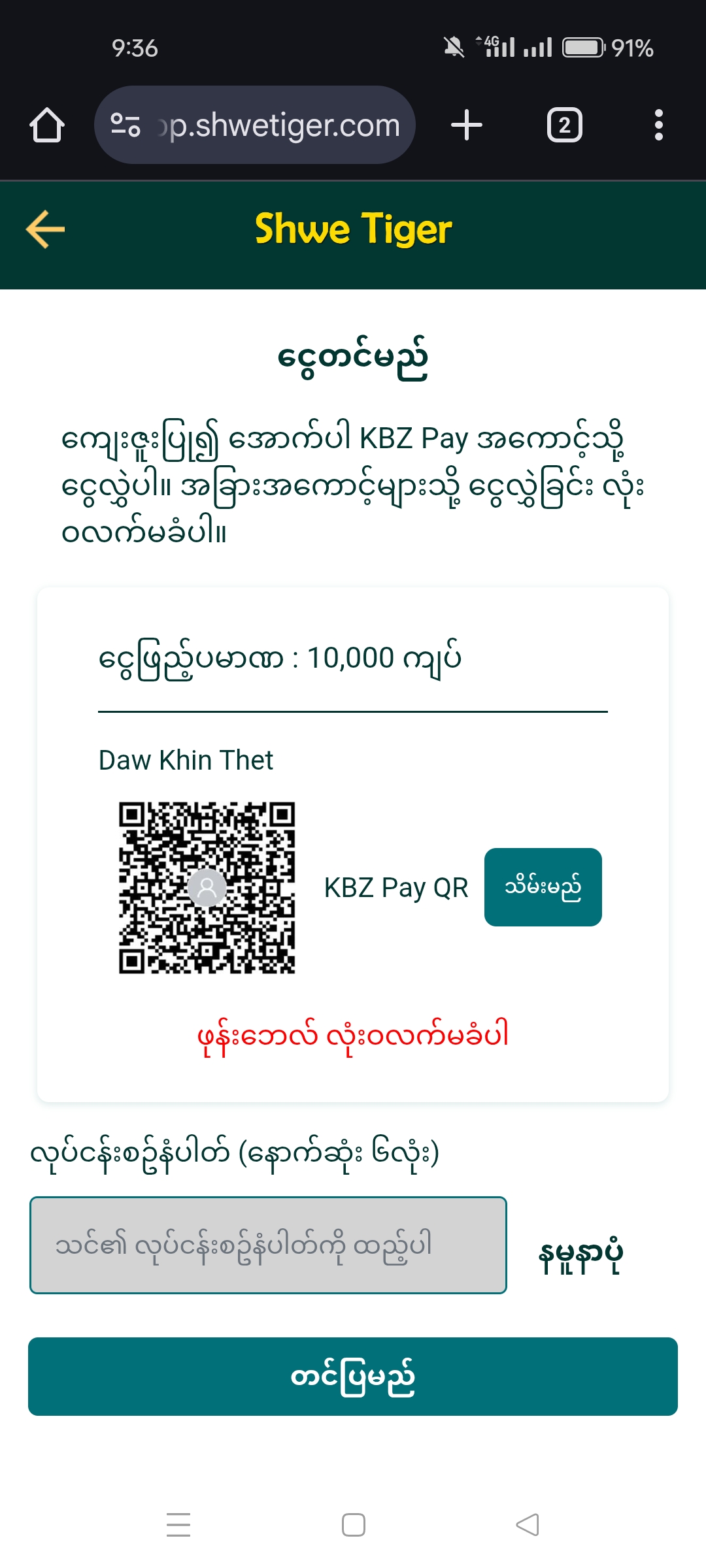Screen dimensions: 706x1568
Task: Open the browser three-dot menu
Action: point(658,125)
